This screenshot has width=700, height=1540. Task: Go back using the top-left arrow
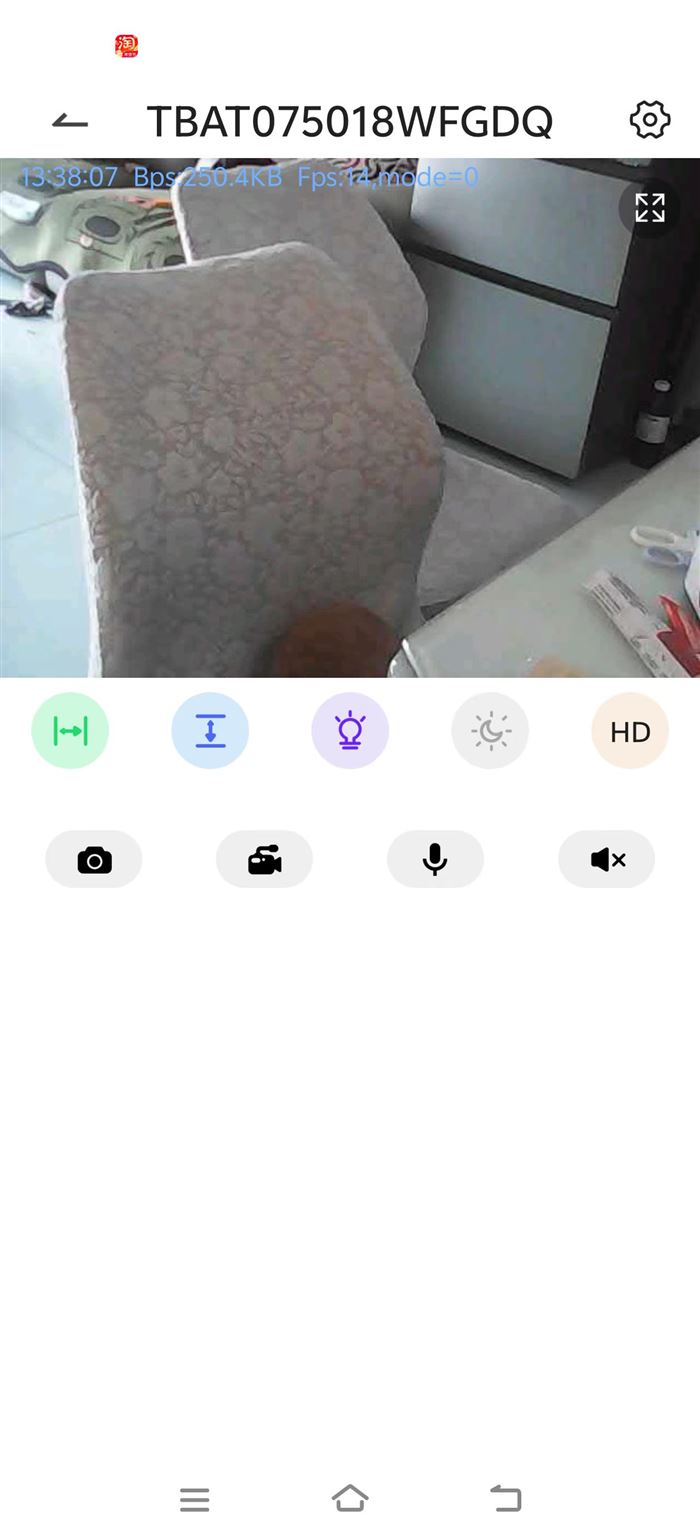70,122
